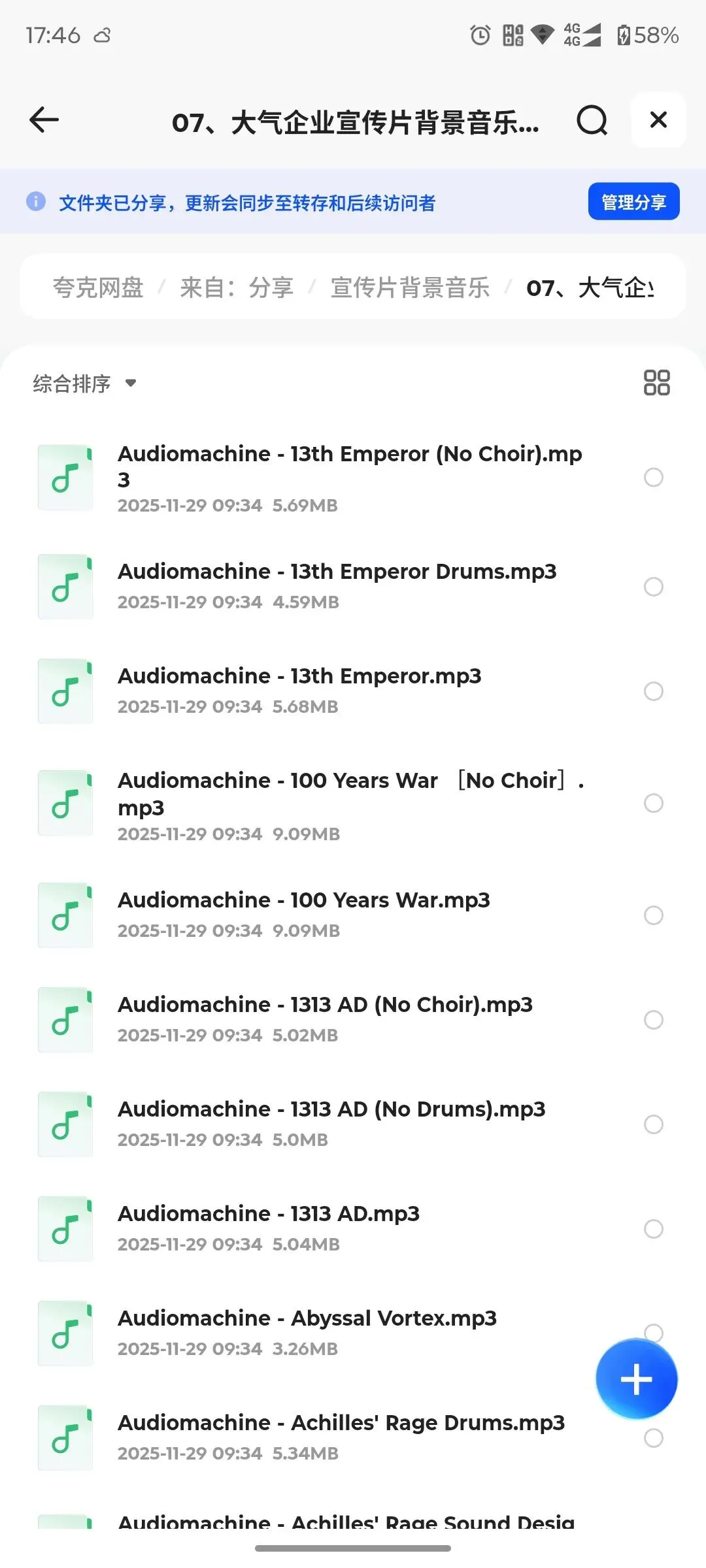Open search in this folder

coord(592,120)
